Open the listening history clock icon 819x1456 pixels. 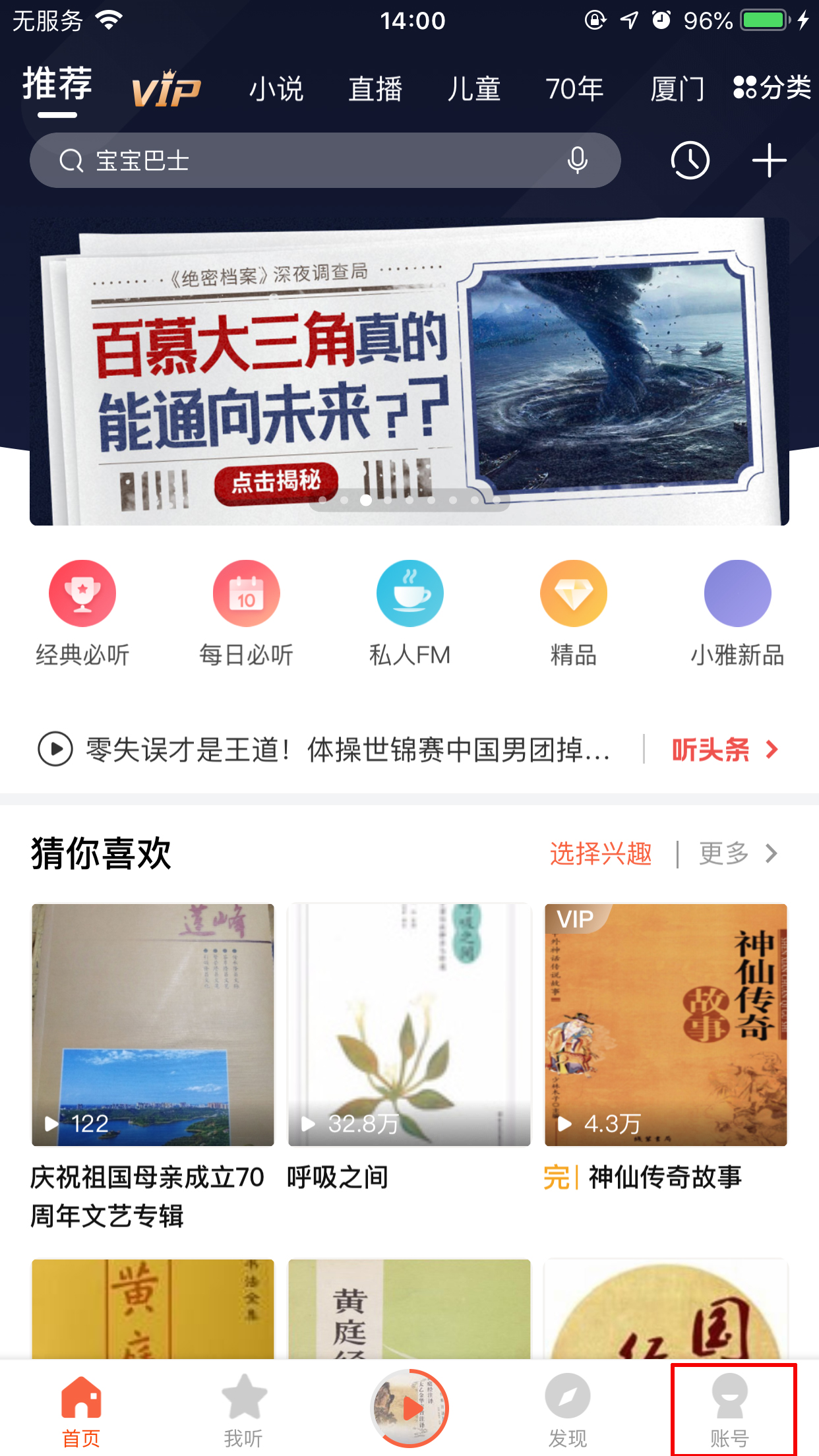click(690, 160)
